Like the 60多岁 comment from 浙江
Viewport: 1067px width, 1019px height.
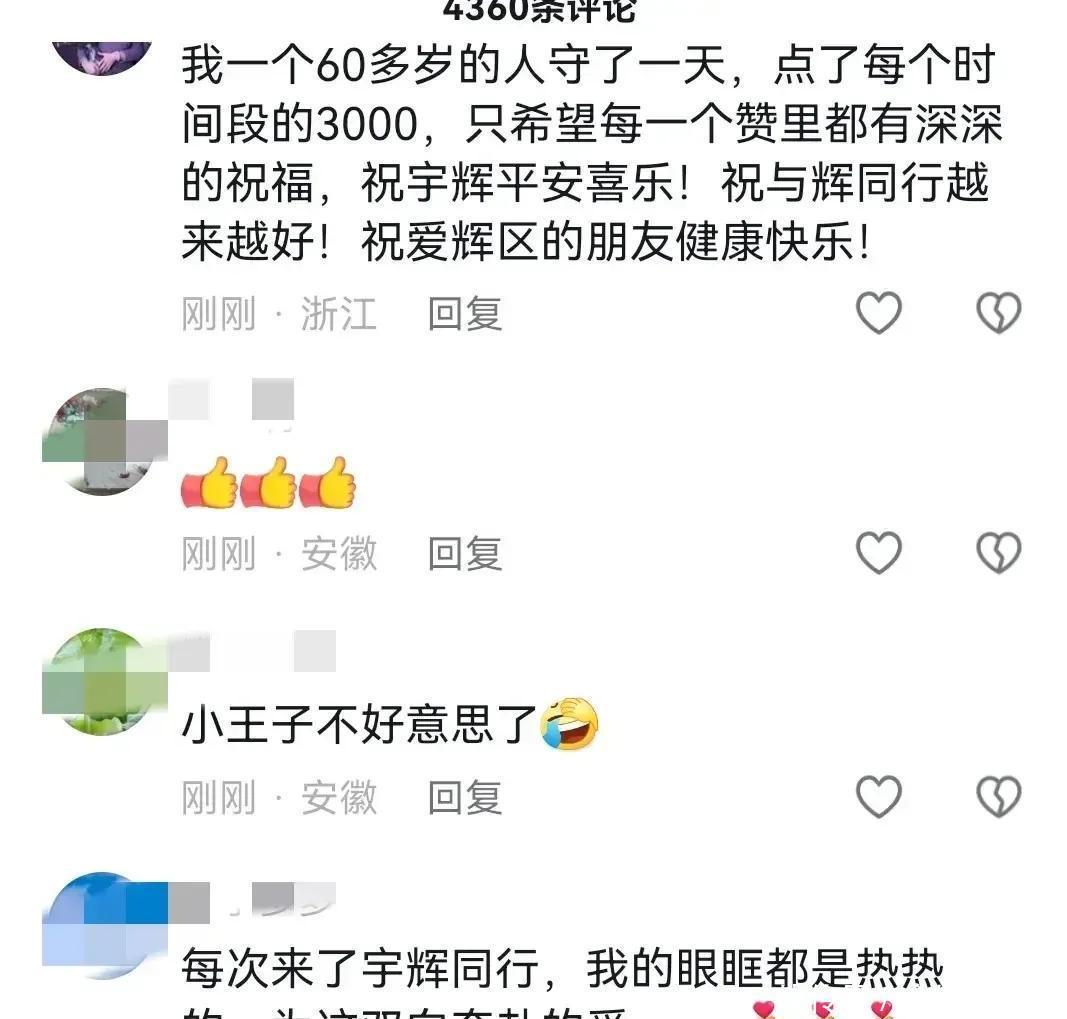tap(879, 314)
